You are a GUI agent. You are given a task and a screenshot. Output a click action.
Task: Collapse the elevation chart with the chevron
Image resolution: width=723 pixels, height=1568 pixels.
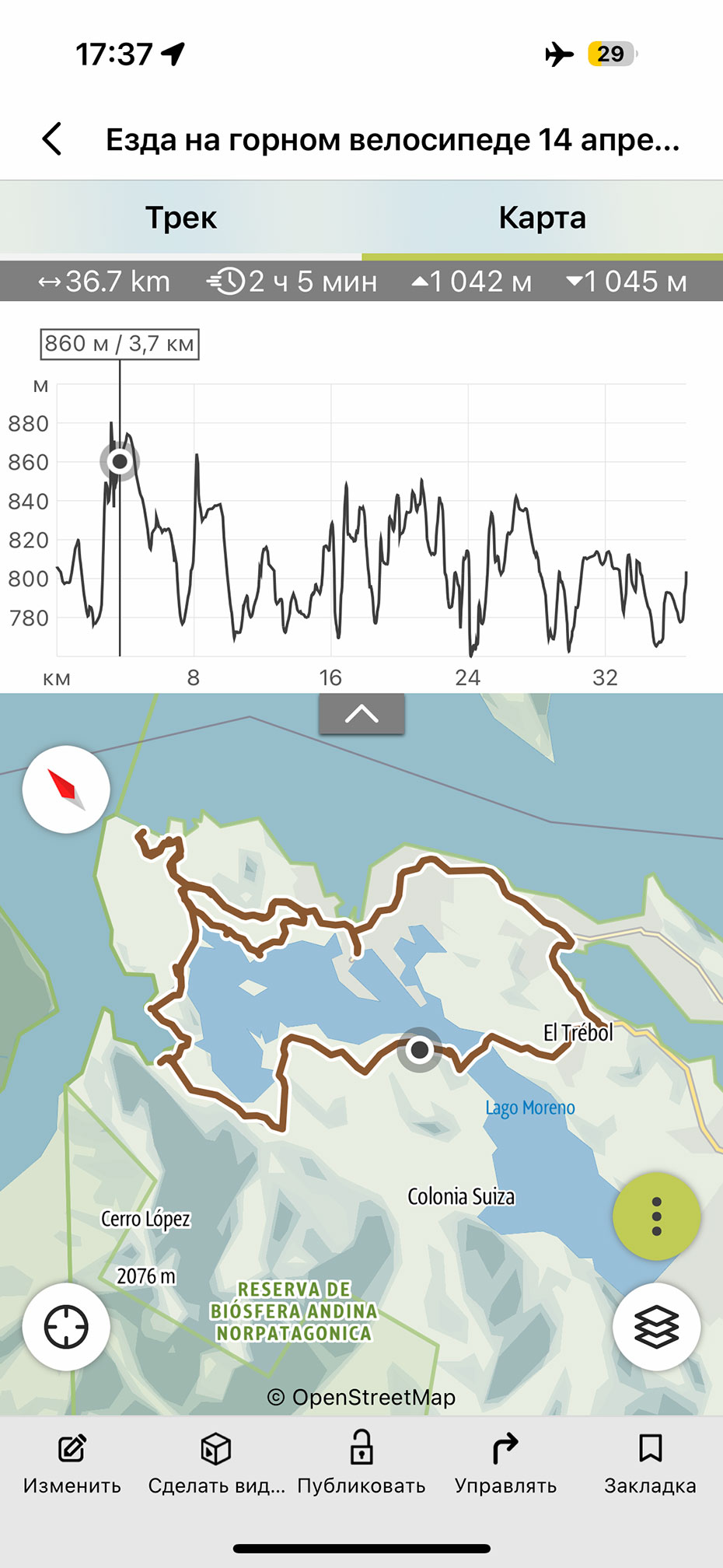(361, 713)
